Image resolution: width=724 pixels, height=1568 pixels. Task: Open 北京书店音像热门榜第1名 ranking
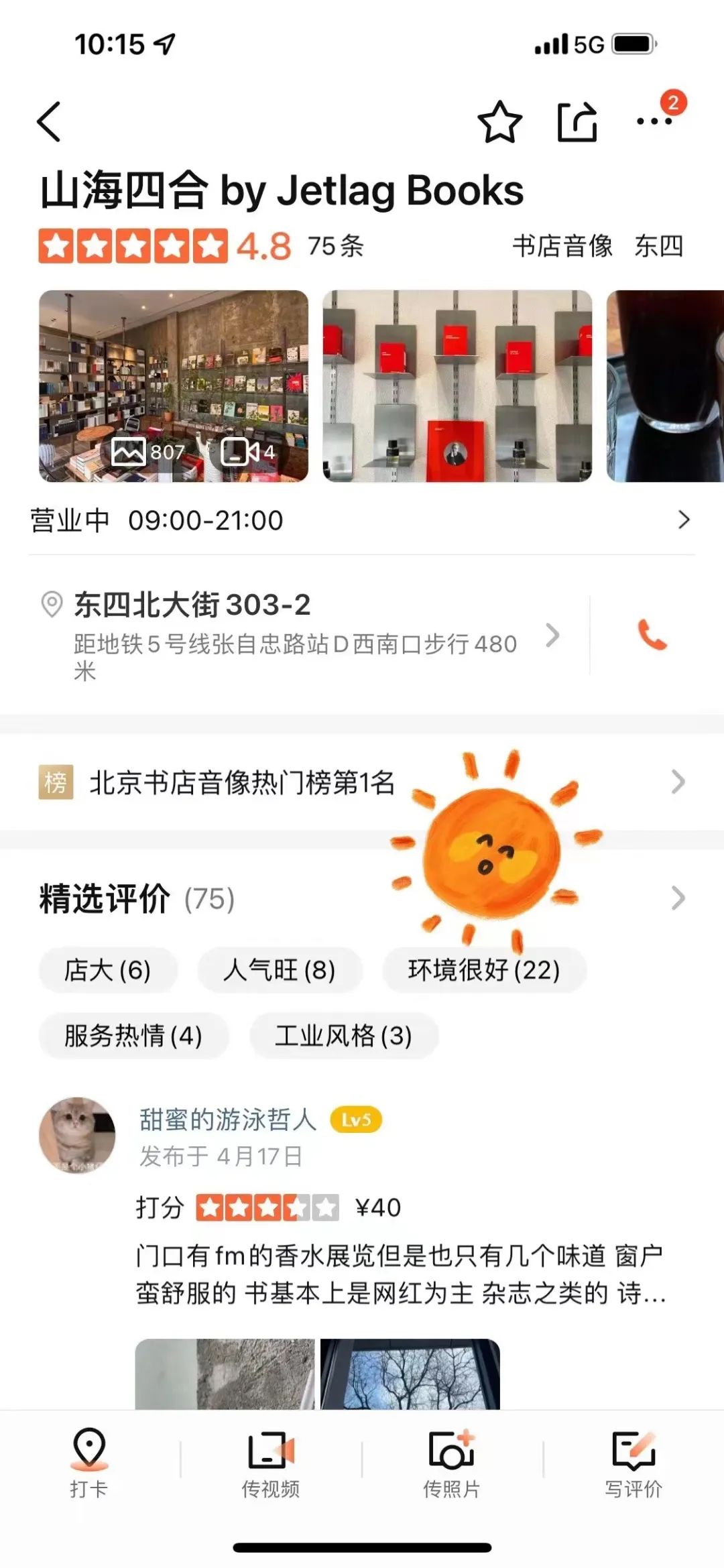[x=361, y=782]
